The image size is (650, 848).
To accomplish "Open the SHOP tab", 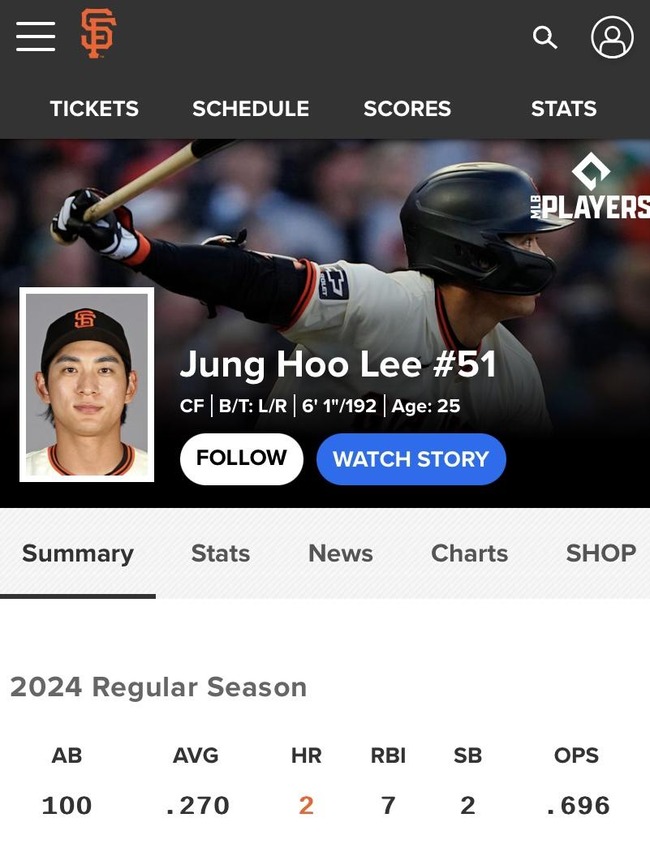I will [600, 554].
